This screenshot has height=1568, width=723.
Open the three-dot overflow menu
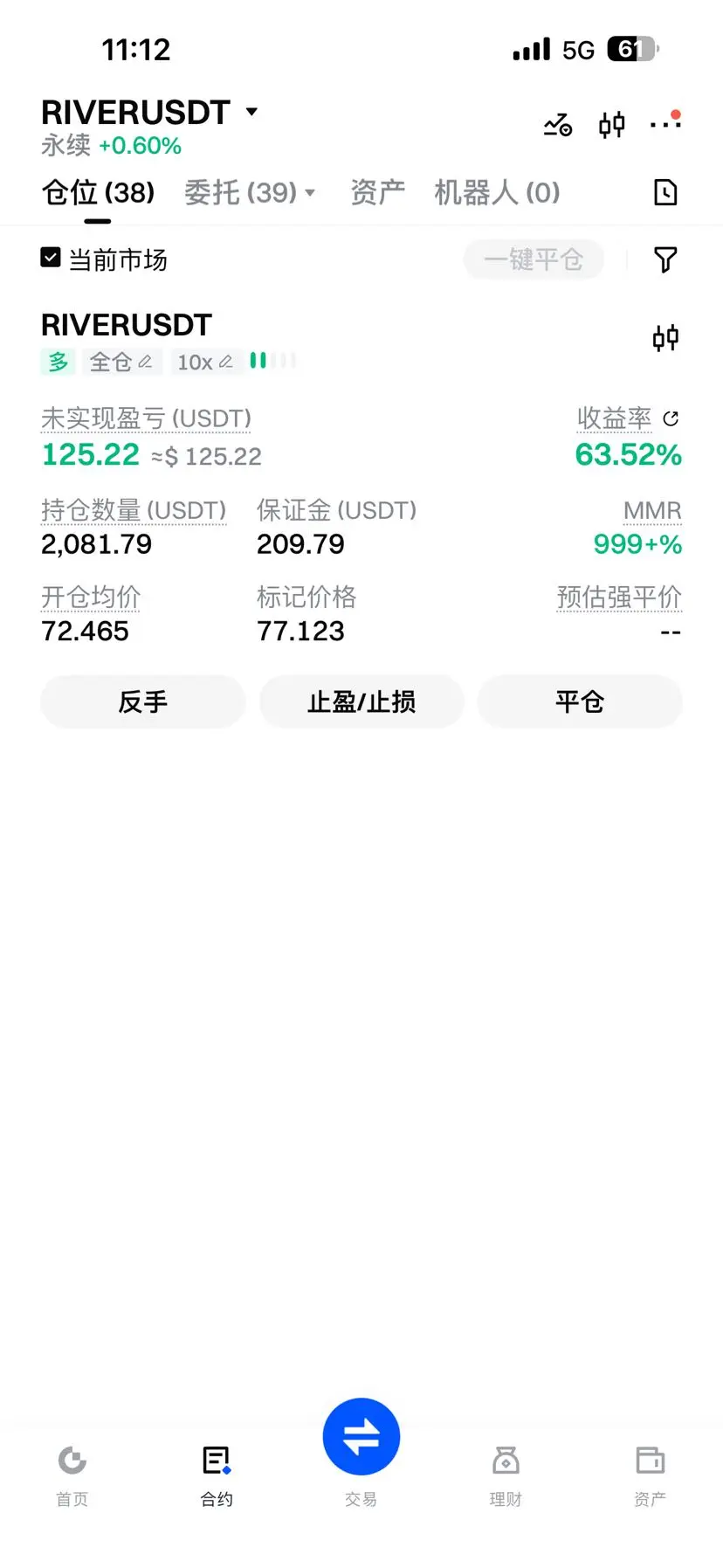(x=664, y=125)
